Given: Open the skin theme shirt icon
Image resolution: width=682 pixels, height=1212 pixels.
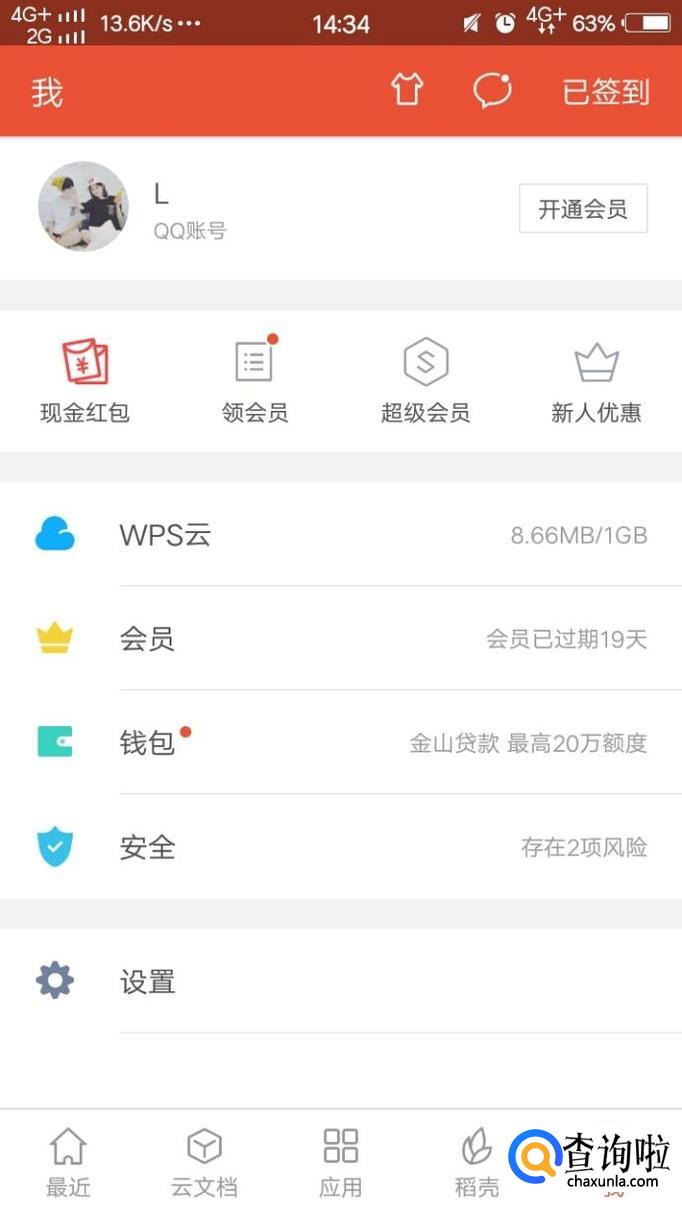Looking at the screenshot, I should 407,90.
